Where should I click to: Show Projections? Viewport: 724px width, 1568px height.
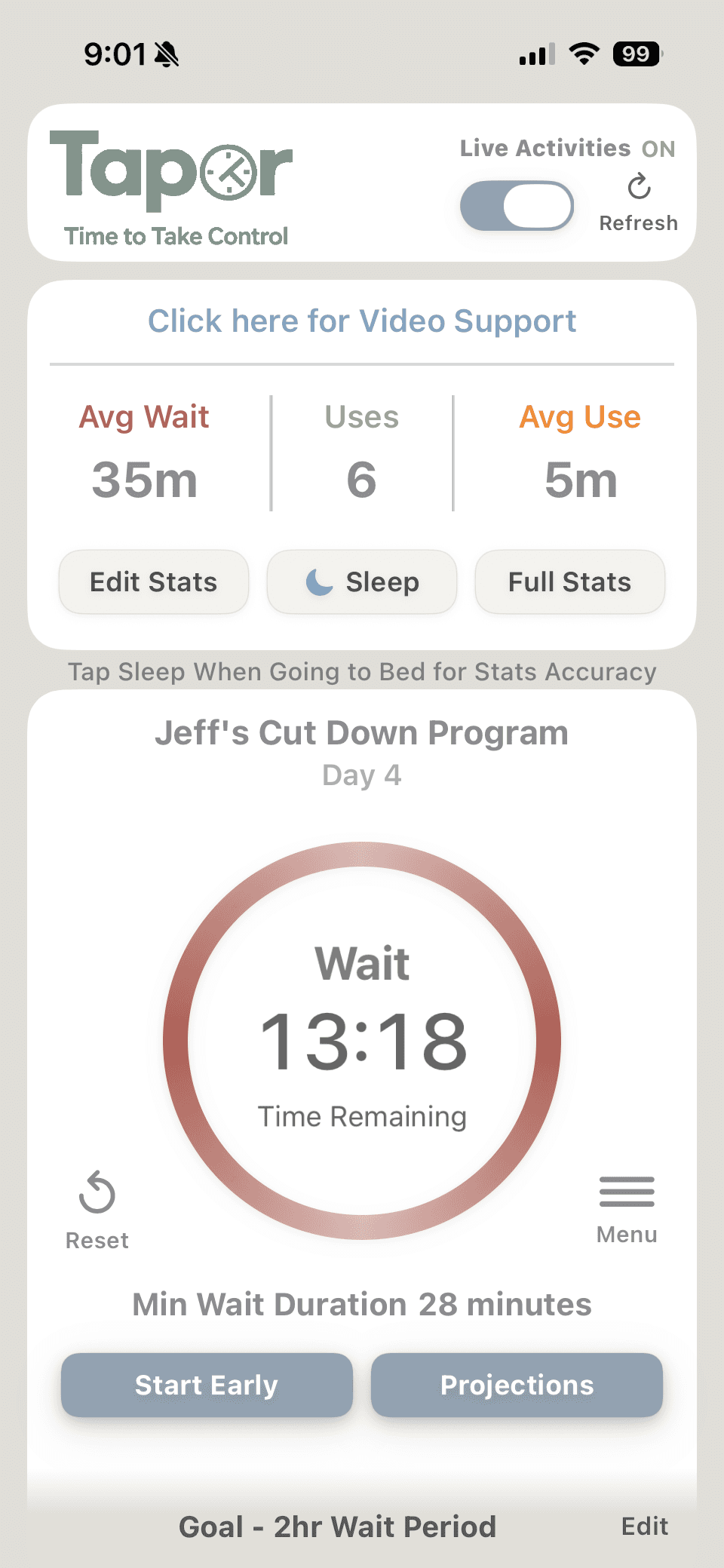(517, 1385)
